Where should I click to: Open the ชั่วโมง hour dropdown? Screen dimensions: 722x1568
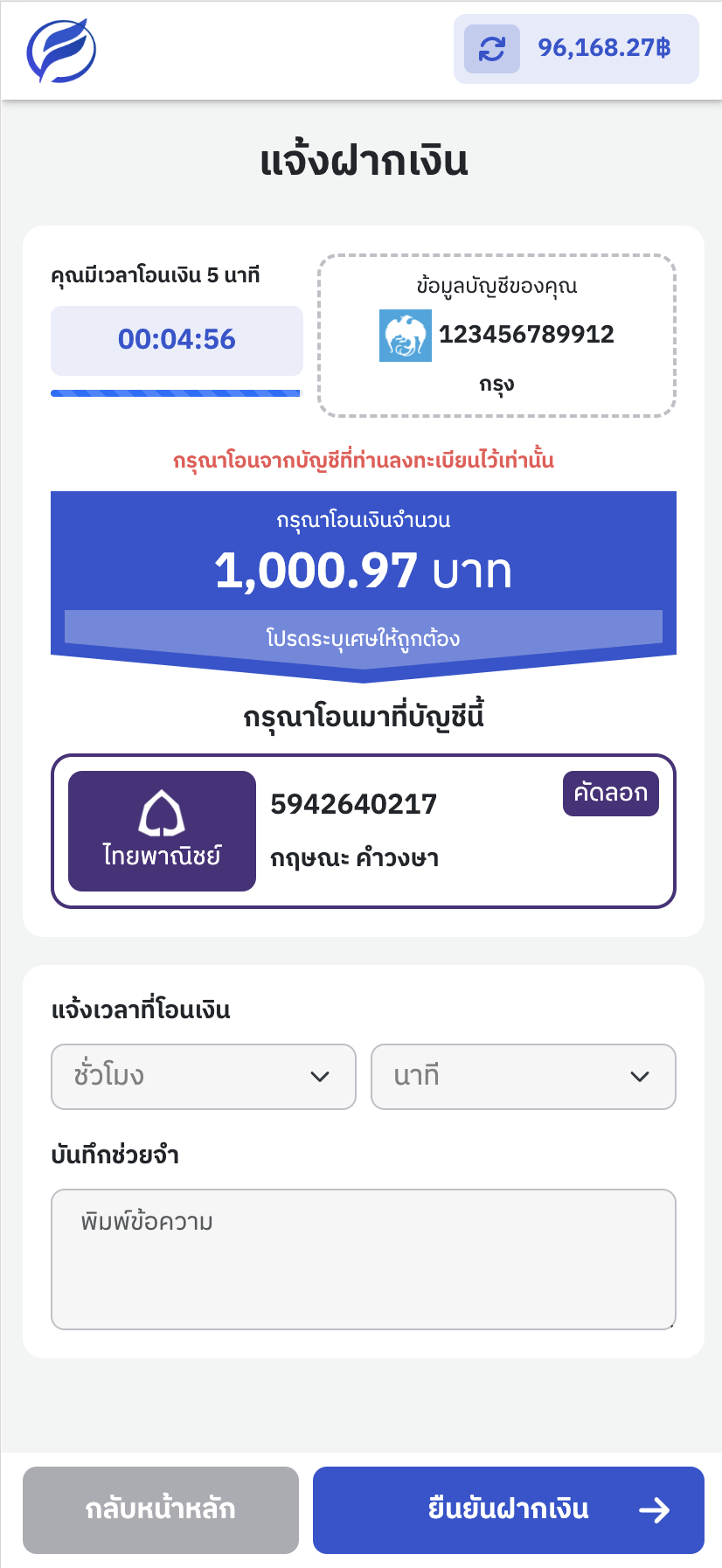[x=203, y=1077]
